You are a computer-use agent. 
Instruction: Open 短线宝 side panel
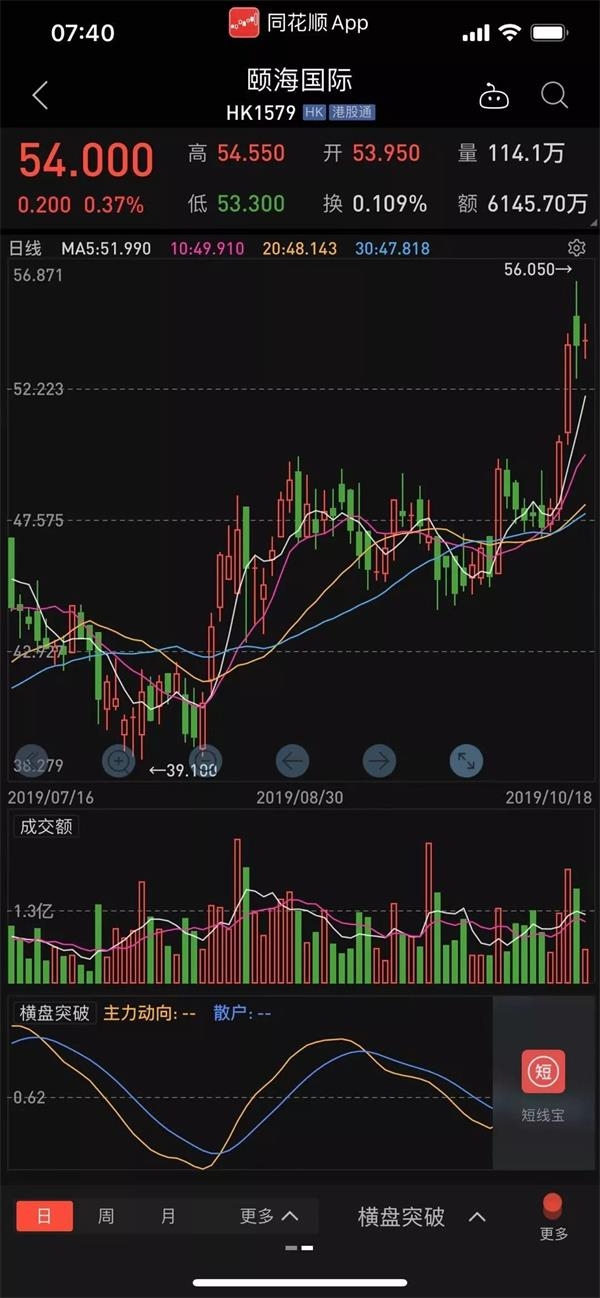click(543, 1084)
